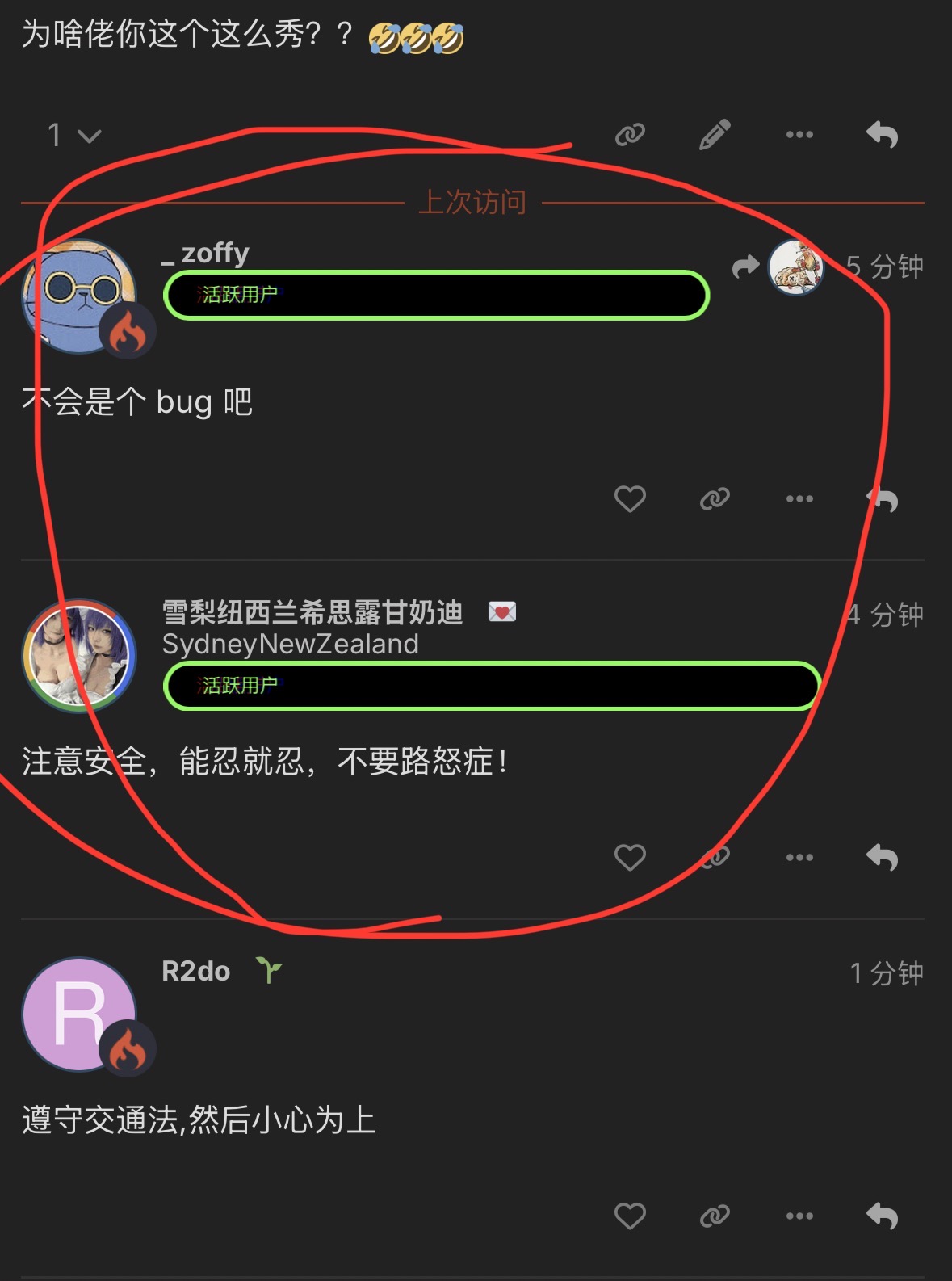
Task: Reply to the 注意安全 post
Action: click(882, 858)
